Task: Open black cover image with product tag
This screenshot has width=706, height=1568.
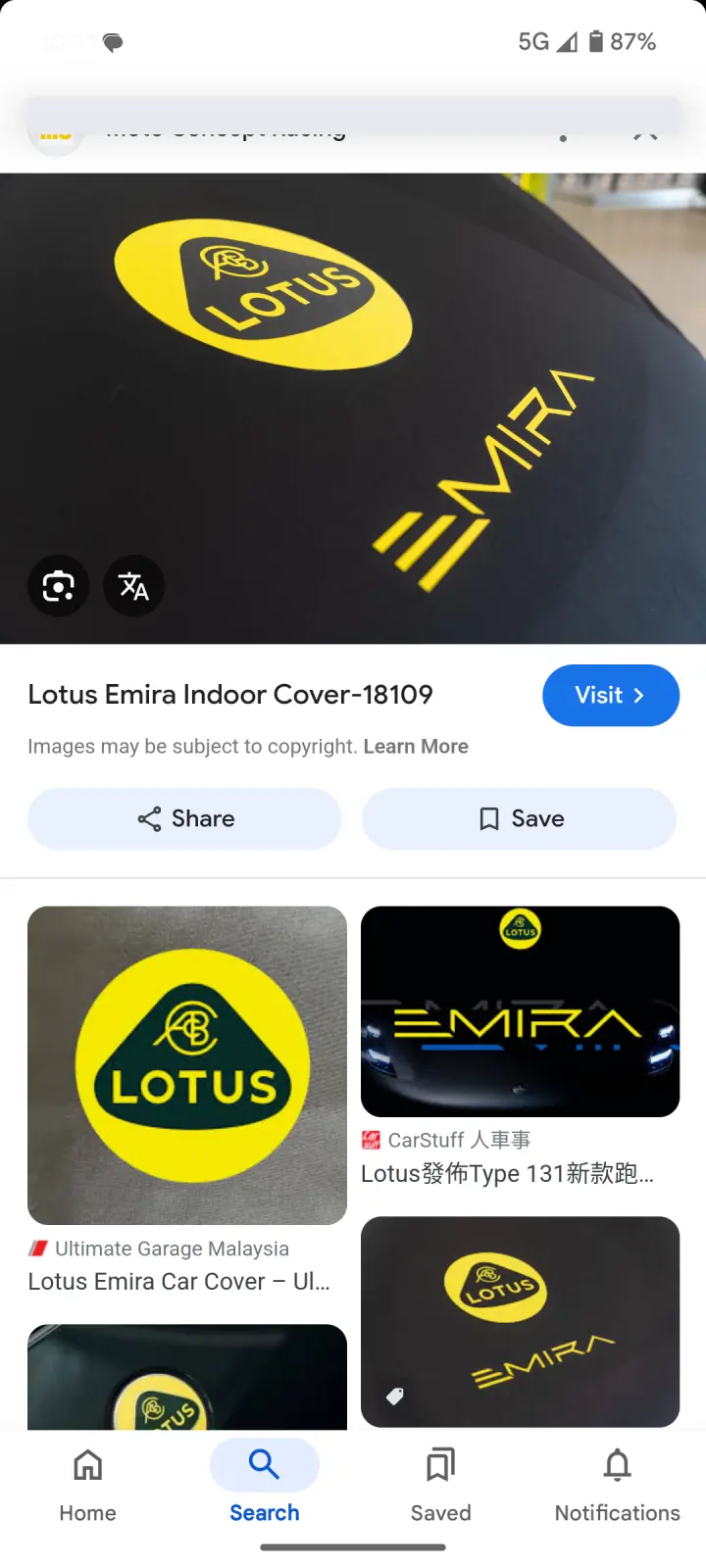Action: click(520, 1321)
